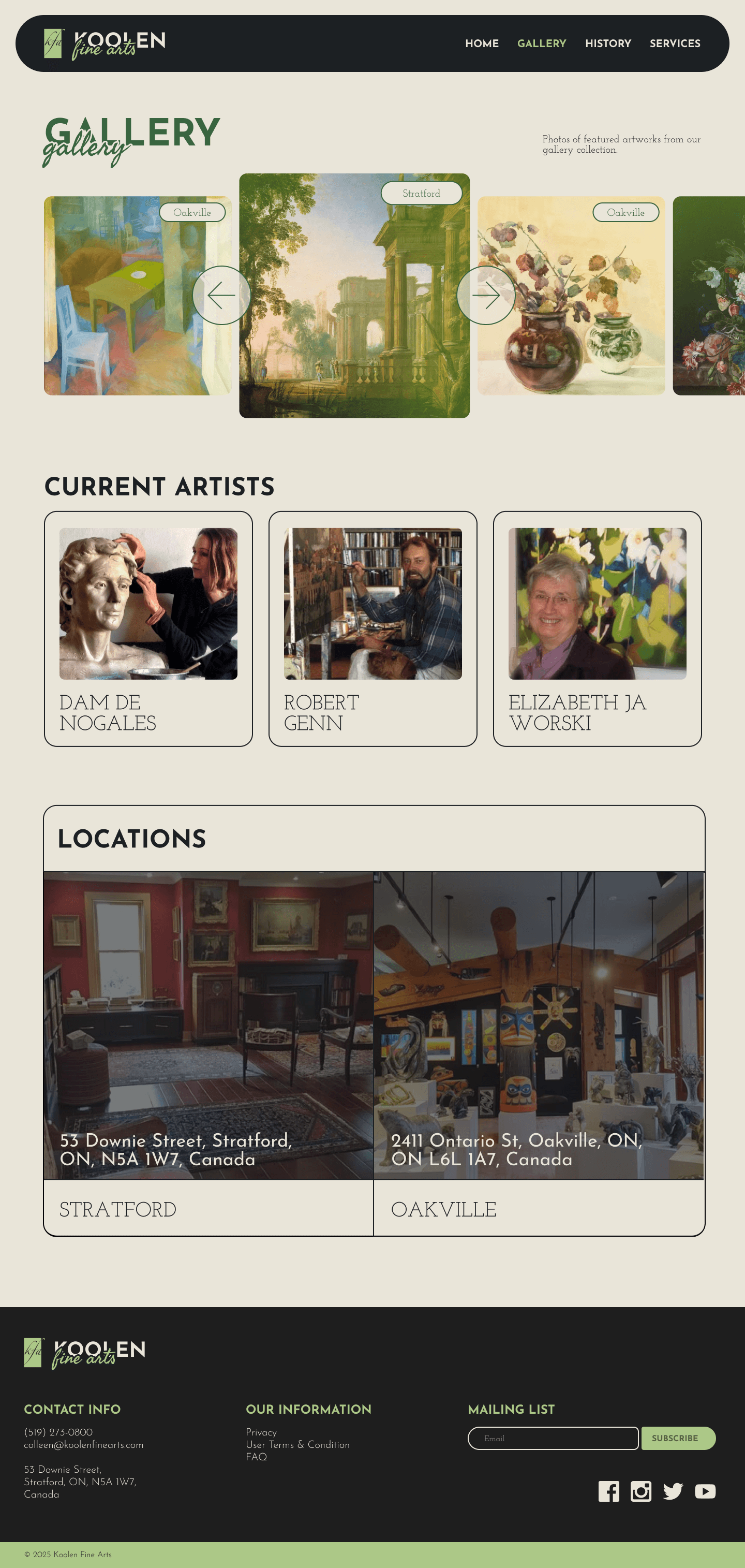Tap the Subscribe button
The width and height of the screenshot is (745, 1568).
678,1439
